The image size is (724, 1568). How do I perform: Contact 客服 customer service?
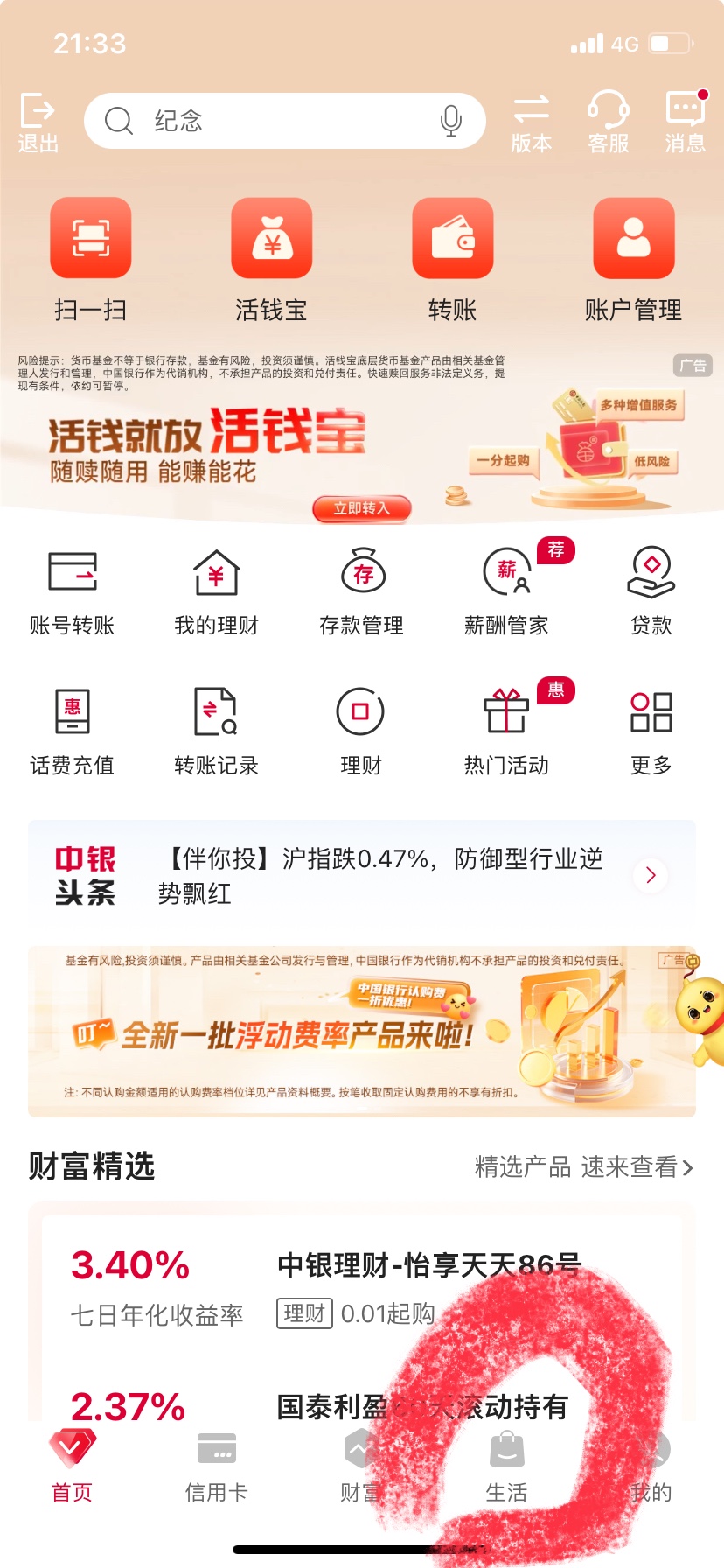pos(609,122)
